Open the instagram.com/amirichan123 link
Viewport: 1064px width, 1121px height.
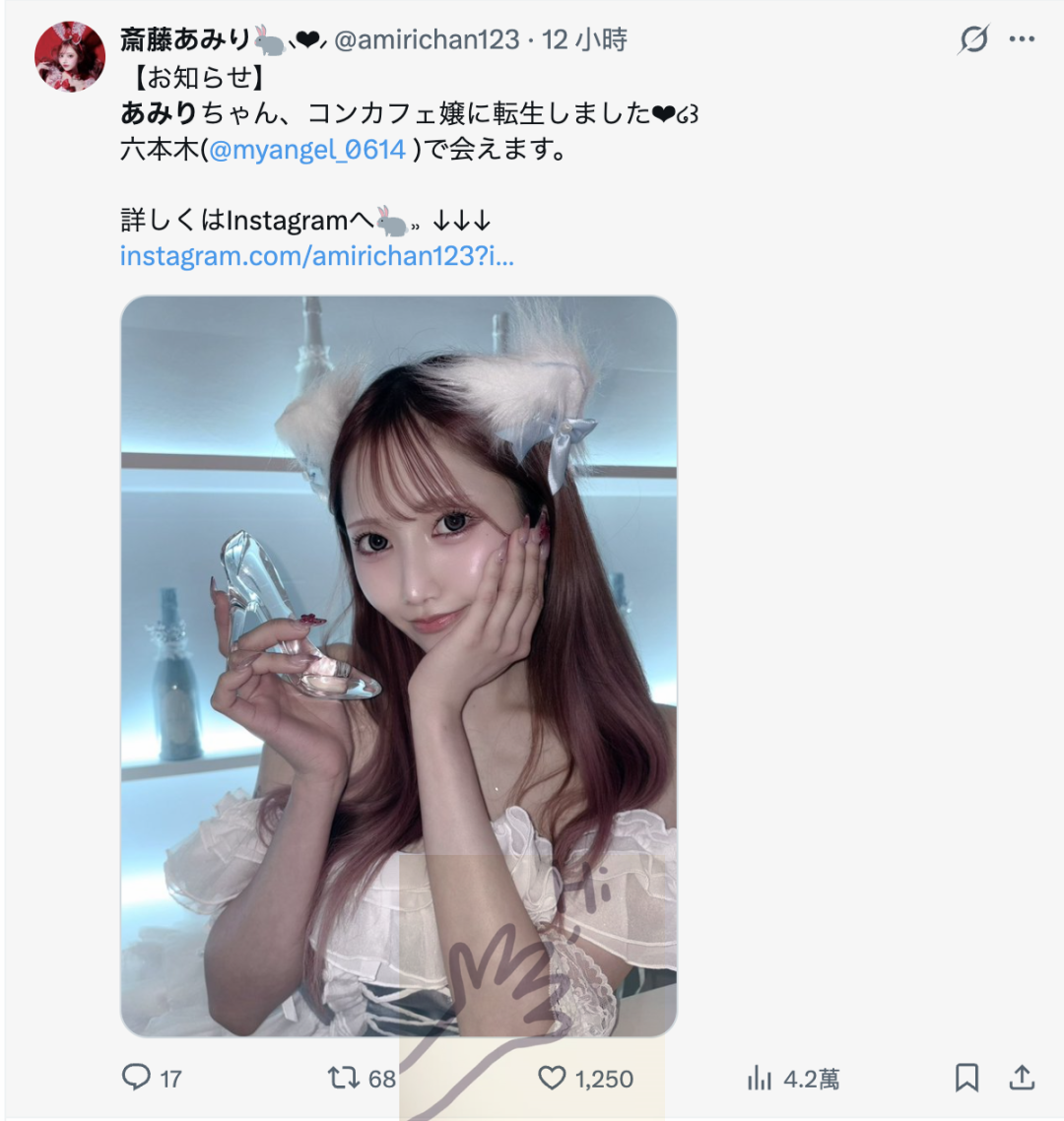[x=316, y=256]
